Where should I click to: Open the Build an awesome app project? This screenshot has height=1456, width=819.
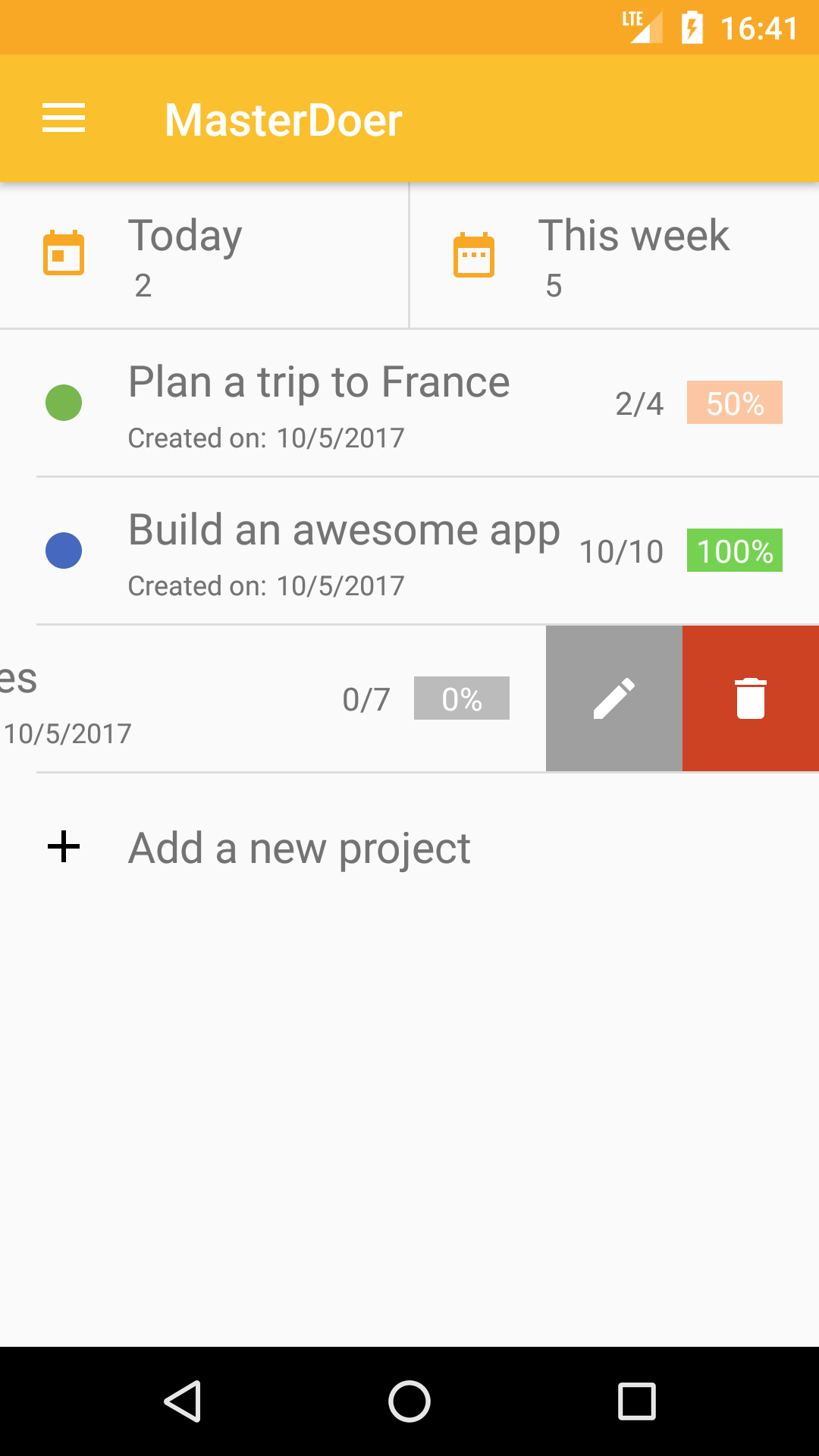(x=409, y=551)
